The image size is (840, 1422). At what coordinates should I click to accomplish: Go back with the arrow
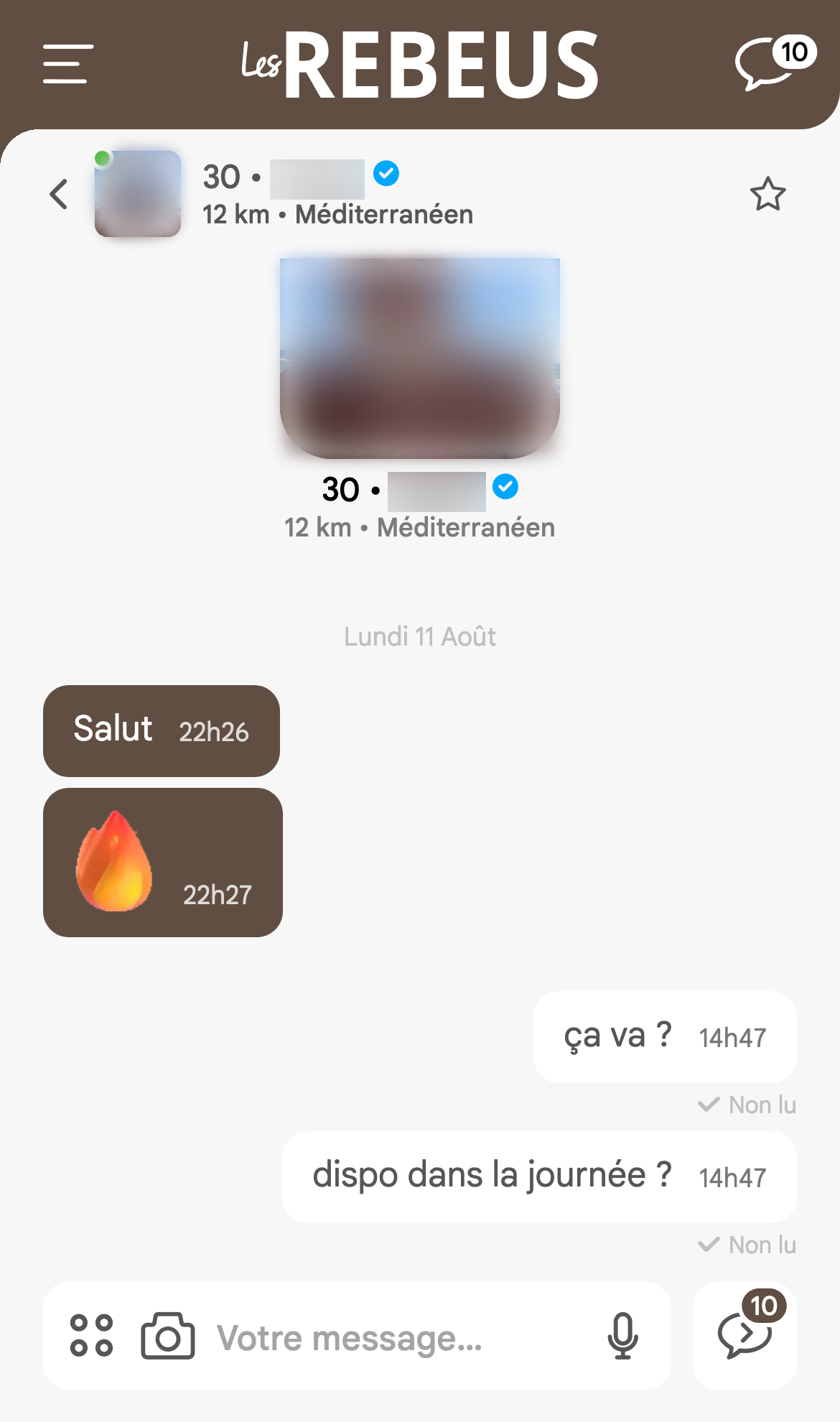pyautogui.click(x=59, y=194)
